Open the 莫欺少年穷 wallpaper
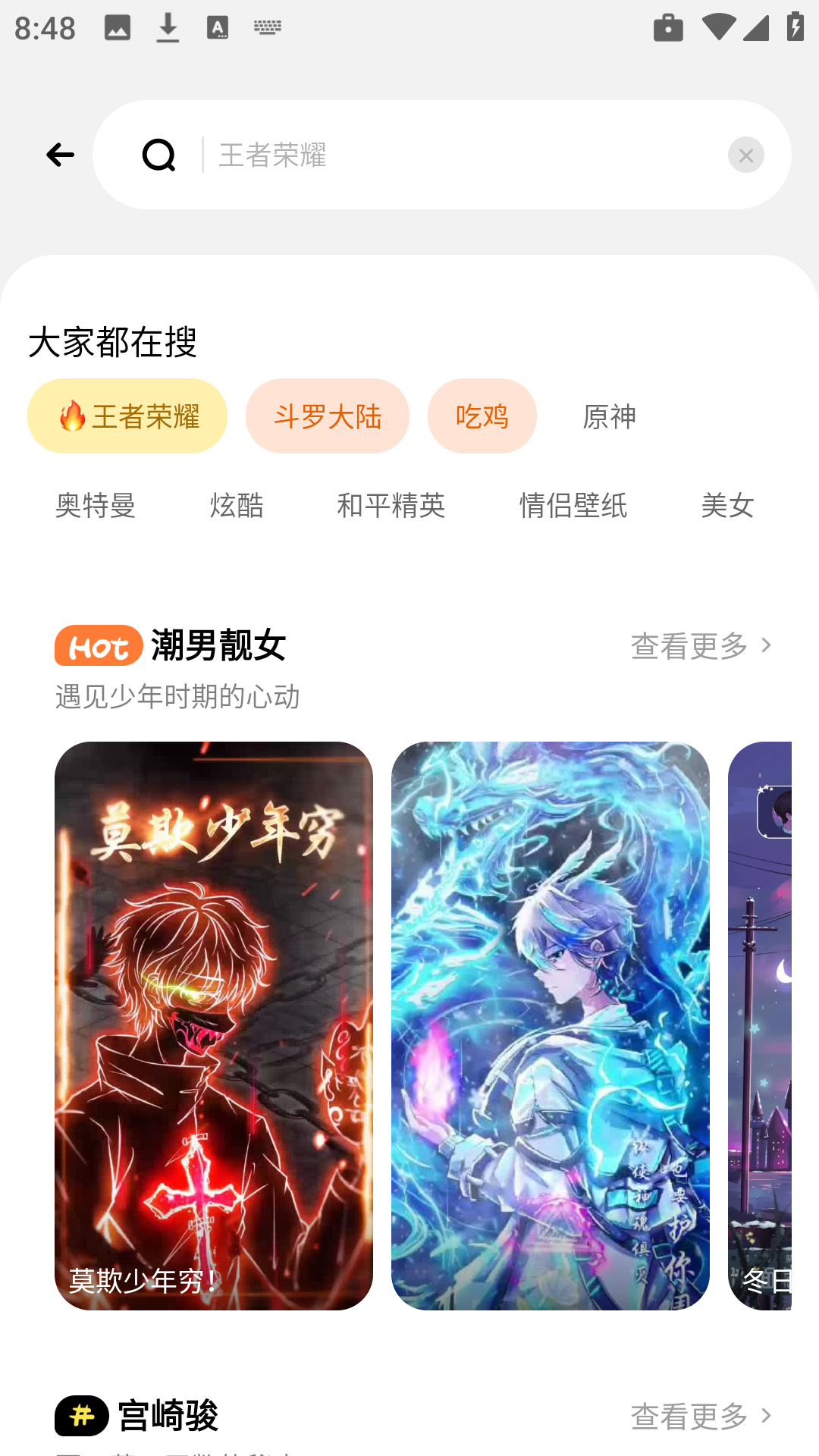This screenshot has width=819, height=1456. [x=214, y=1025]
